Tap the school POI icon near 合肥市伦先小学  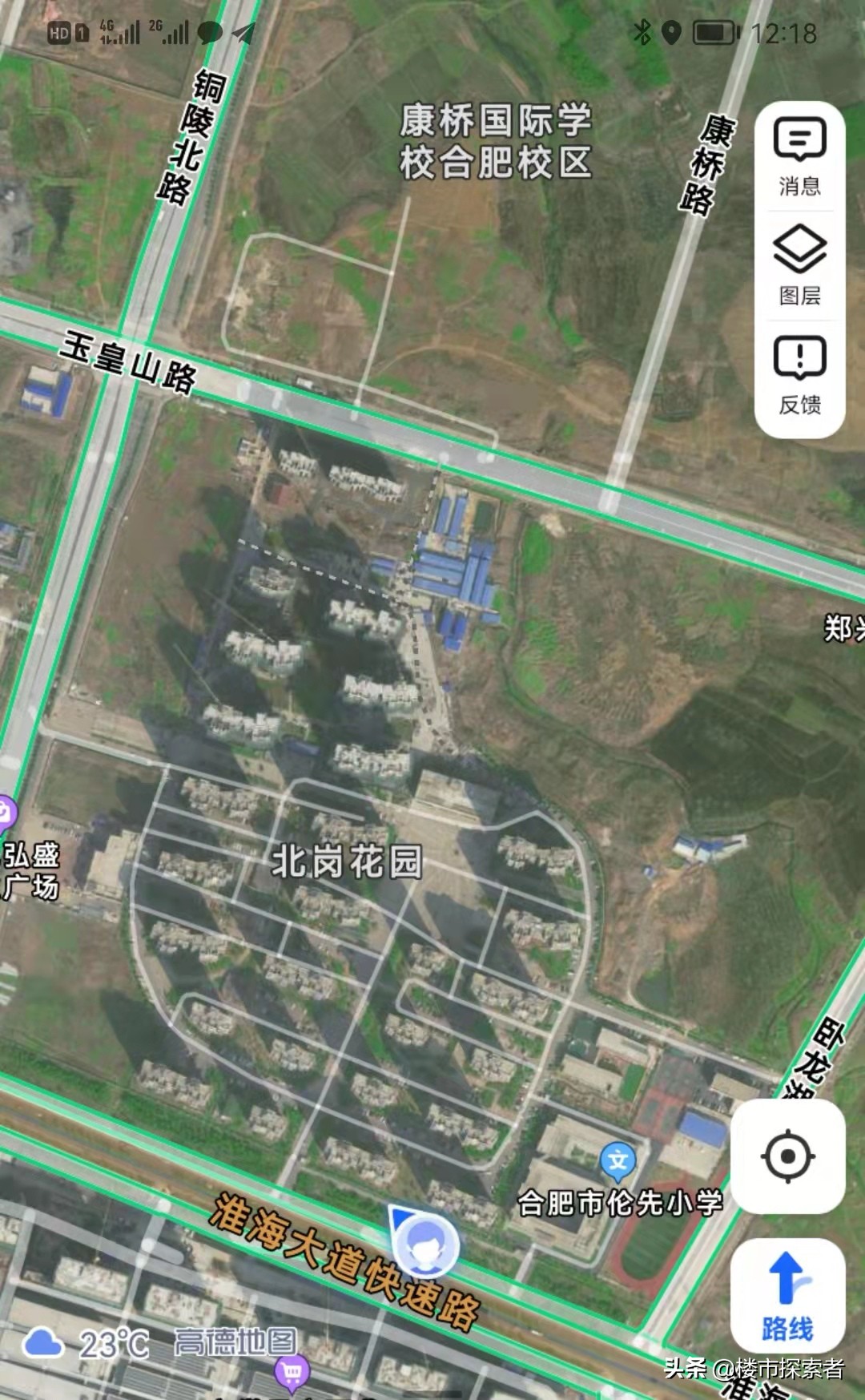[x=617, y=1157]
